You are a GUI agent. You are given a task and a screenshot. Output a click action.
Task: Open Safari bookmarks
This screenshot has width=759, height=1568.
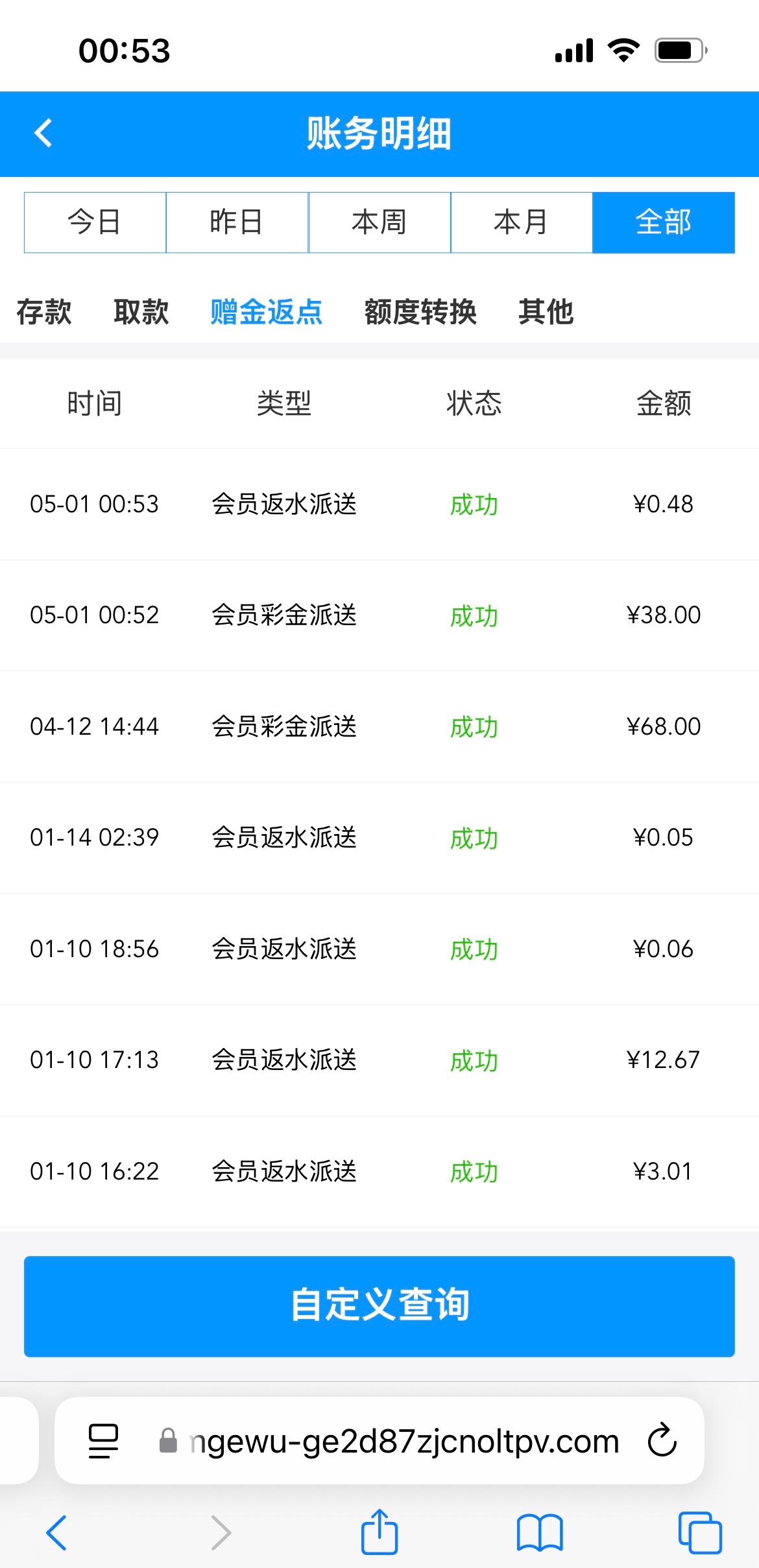pos(540,1533)
